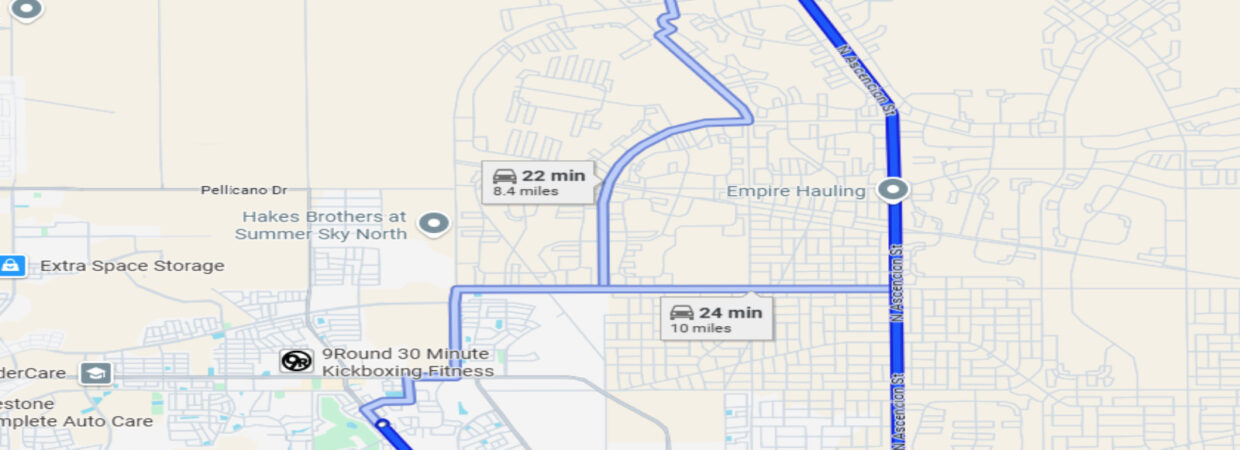The image size is (1240, 450).
Task: Open the KinderCare school marker
Action: 96,373
